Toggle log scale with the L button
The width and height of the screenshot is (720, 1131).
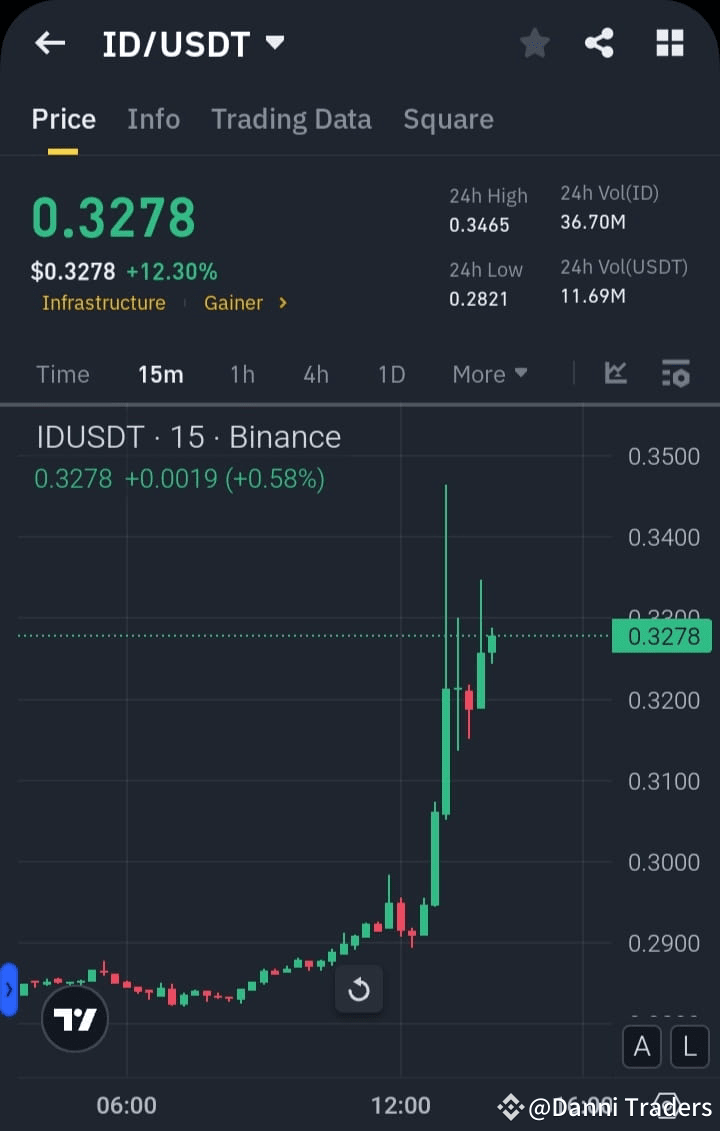point(689,1046)
